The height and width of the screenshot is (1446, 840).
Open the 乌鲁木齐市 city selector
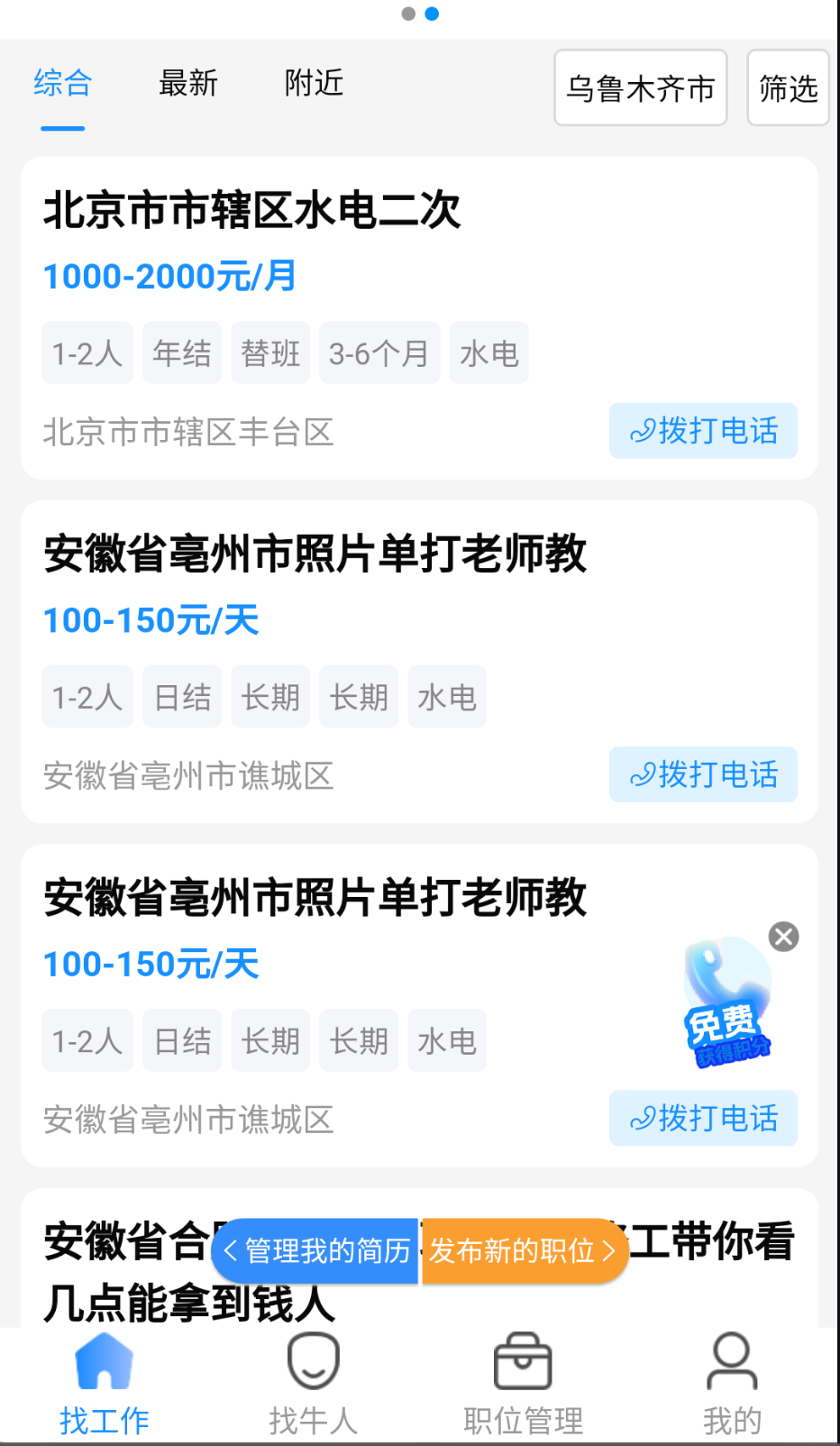point(640,87)
